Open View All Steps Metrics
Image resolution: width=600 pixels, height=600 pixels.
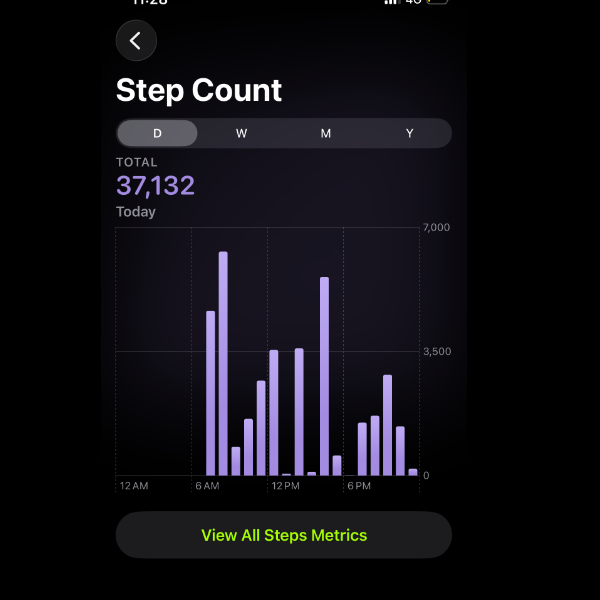284,535
